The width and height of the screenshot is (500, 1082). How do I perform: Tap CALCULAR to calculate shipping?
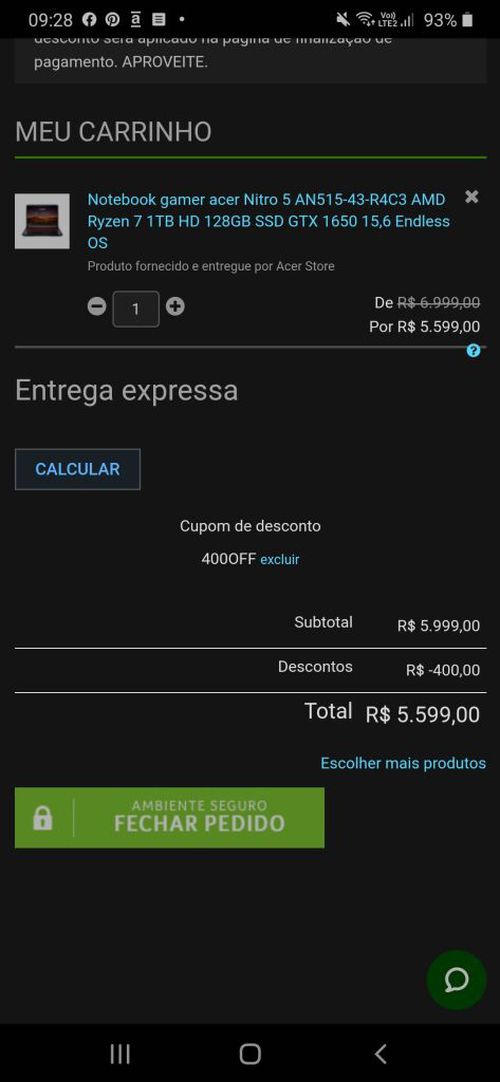[x=78, y=469]
